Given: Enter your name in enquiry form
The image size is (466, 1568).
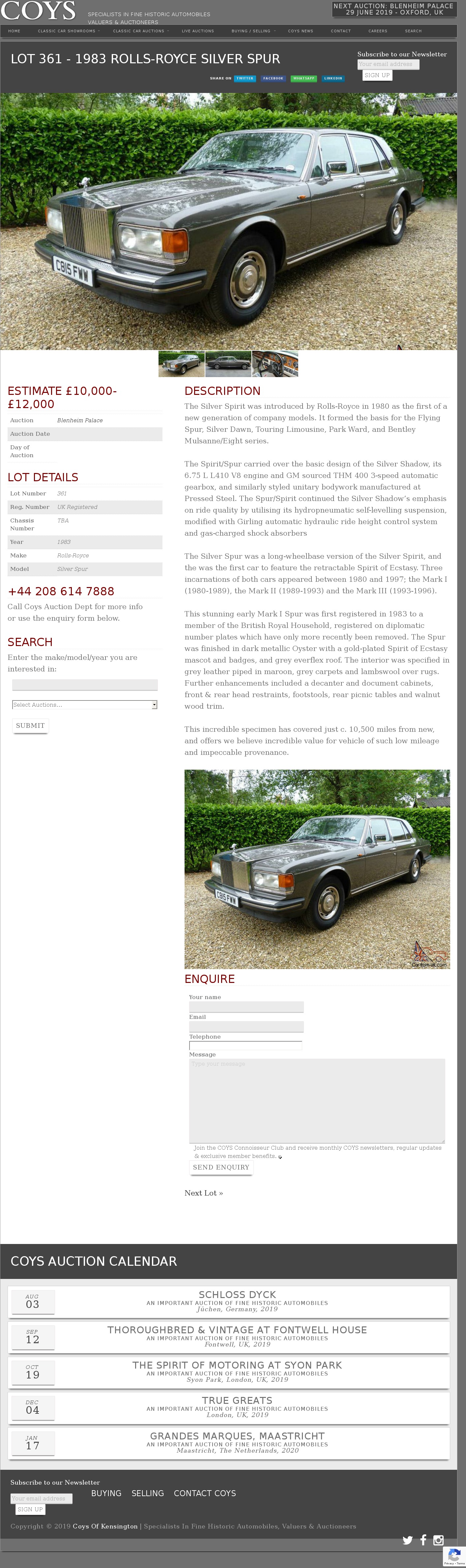Looking at the screenshot, I should [246, 1007].
